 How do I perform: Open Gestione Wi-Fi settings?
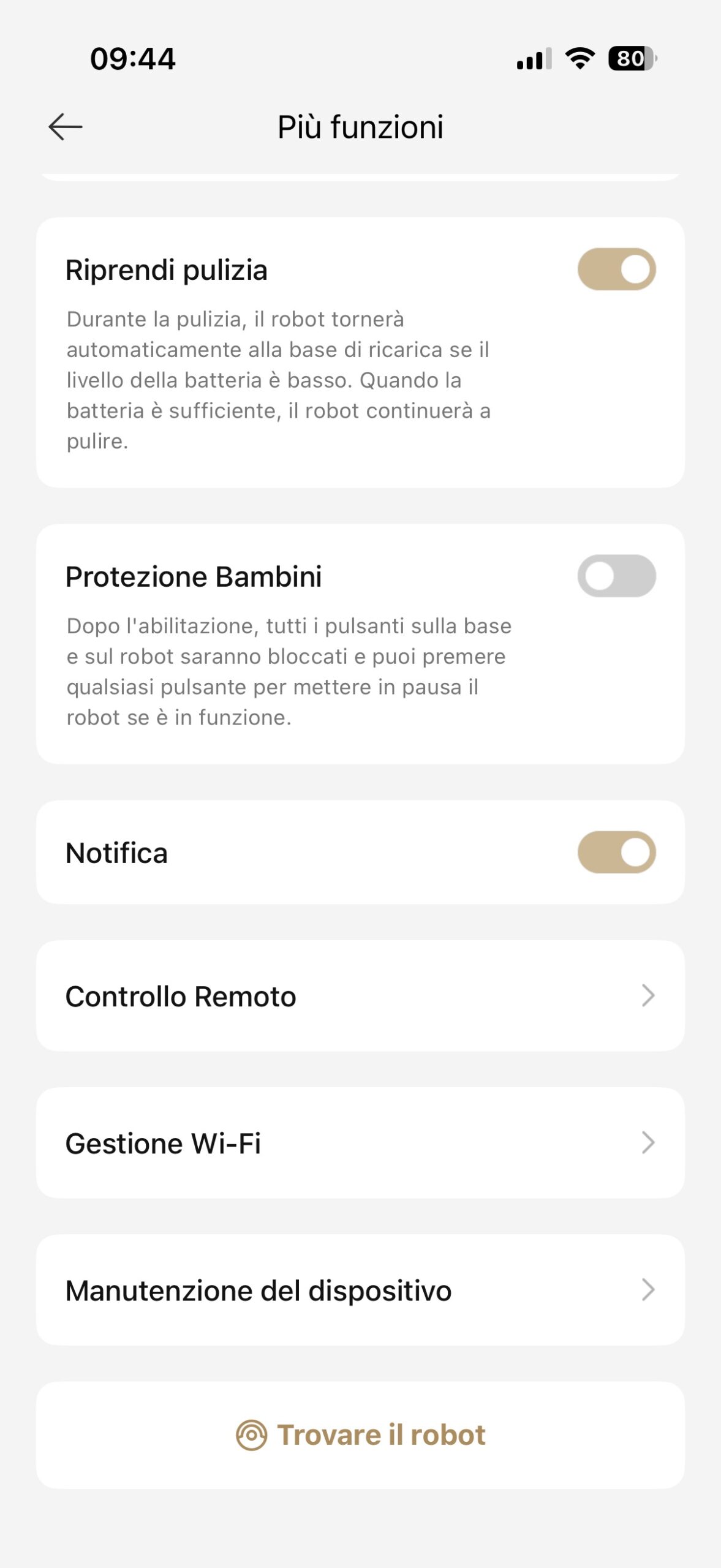360,1143
